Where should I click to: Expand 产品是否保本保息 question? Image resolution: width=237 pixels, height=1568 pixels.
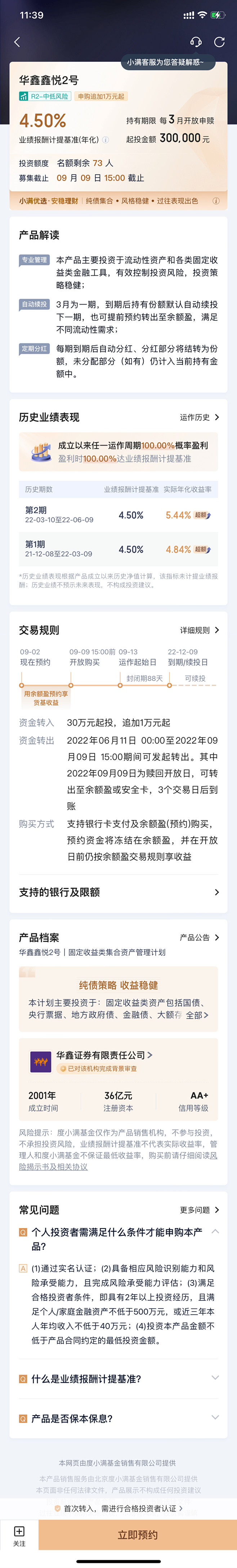coord(118,1418)
